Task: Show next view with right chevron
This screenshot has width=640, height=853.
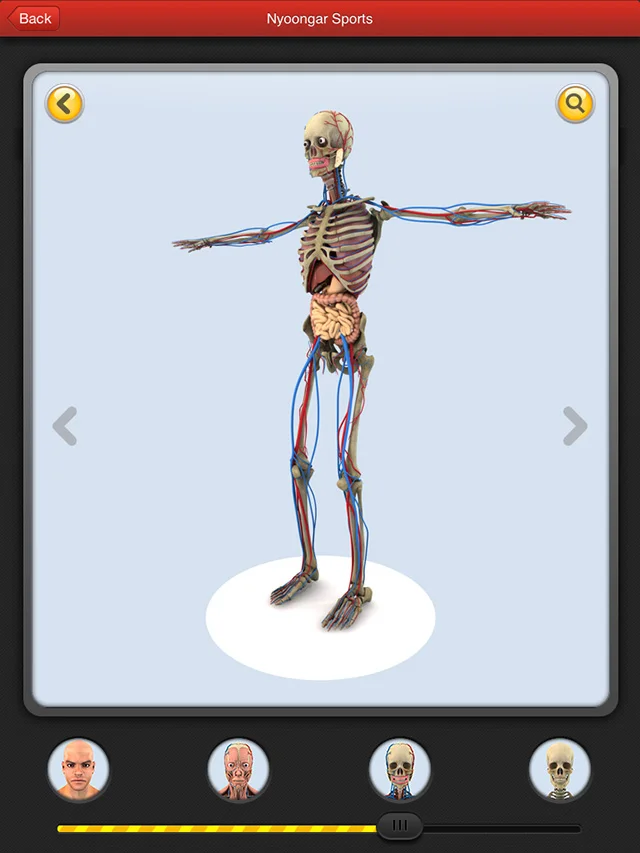Action: [x=575, y=426]
